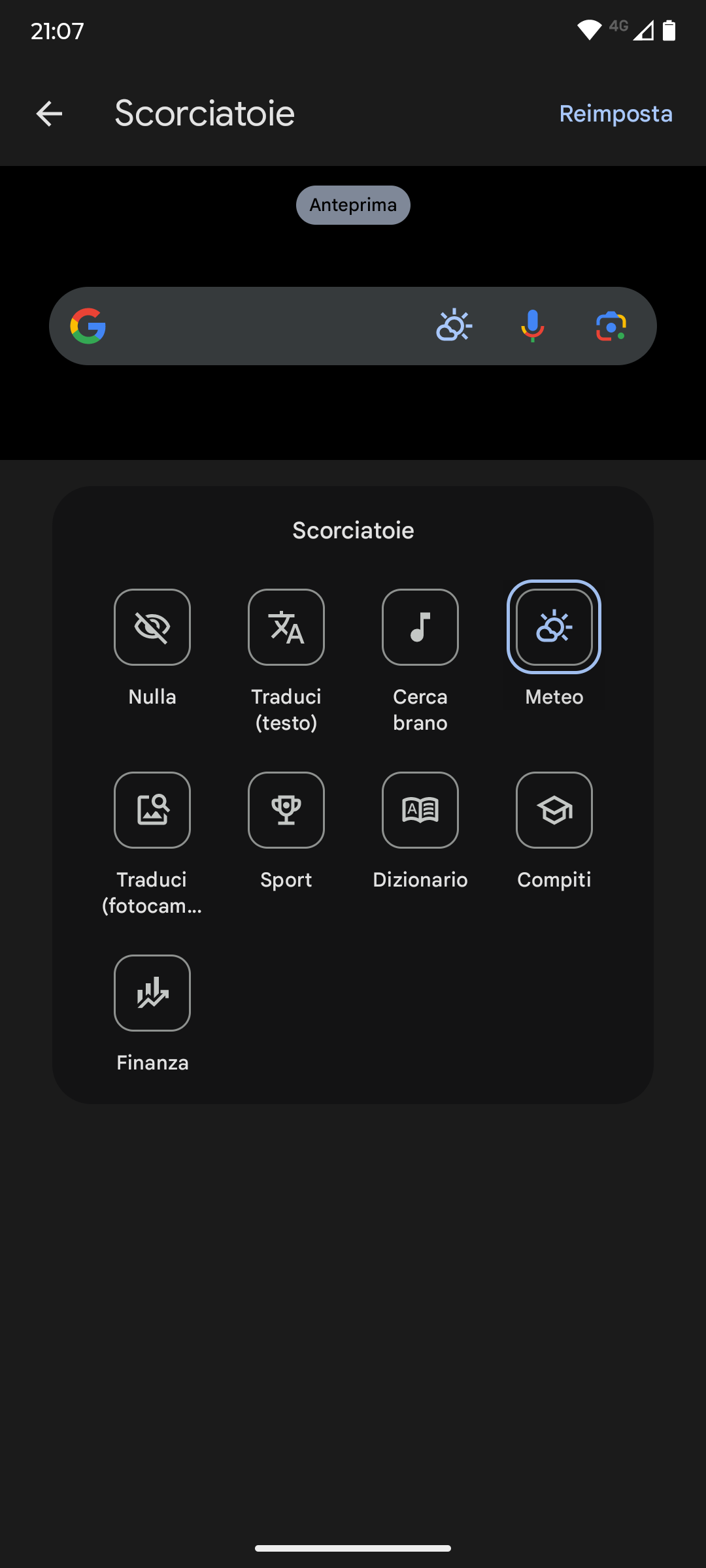
Task: Tap Reimposta to reset shortcuts
Action: tap(616, 114)
